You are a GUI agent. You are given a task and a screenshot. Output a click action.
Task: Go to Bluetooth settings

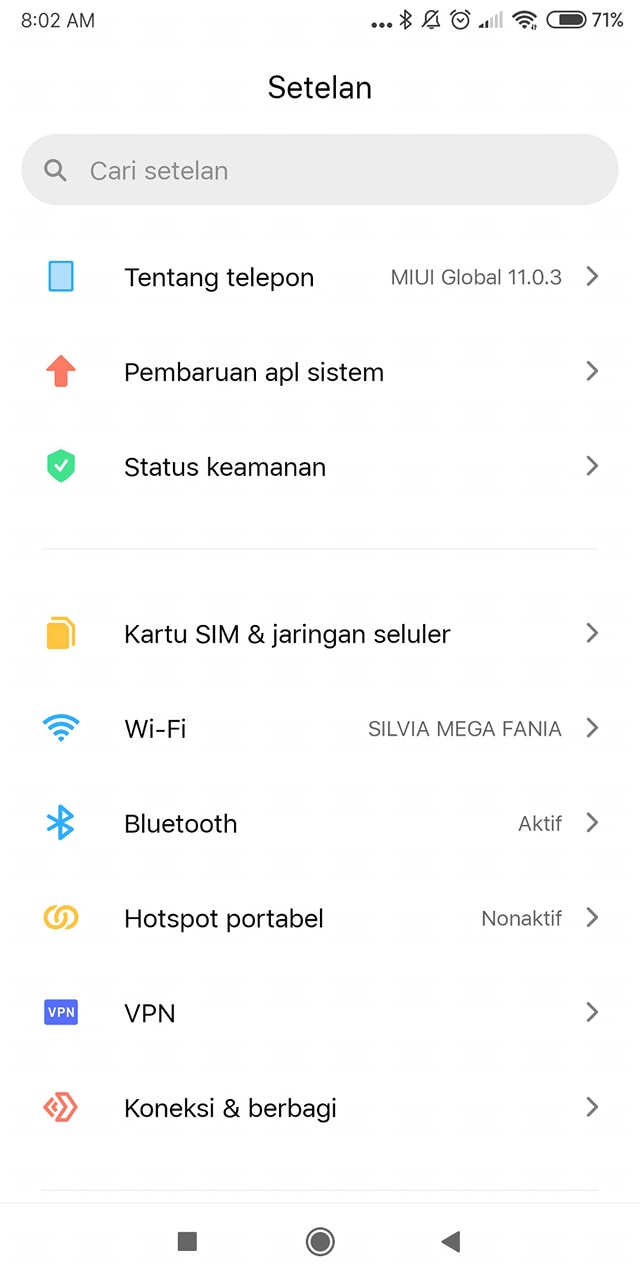click(x=320, y=824)
